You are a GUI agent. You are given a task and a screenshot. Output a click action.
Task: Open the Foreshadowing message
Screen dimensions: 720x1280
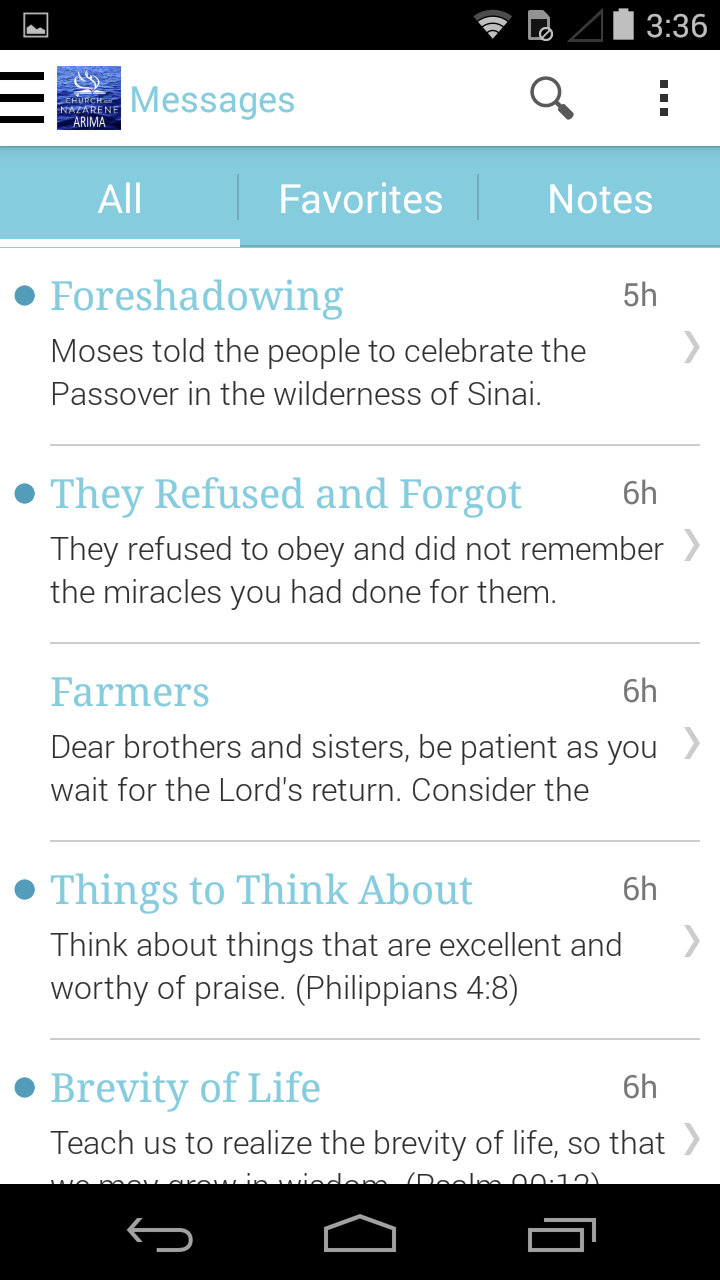click(360, 345)
